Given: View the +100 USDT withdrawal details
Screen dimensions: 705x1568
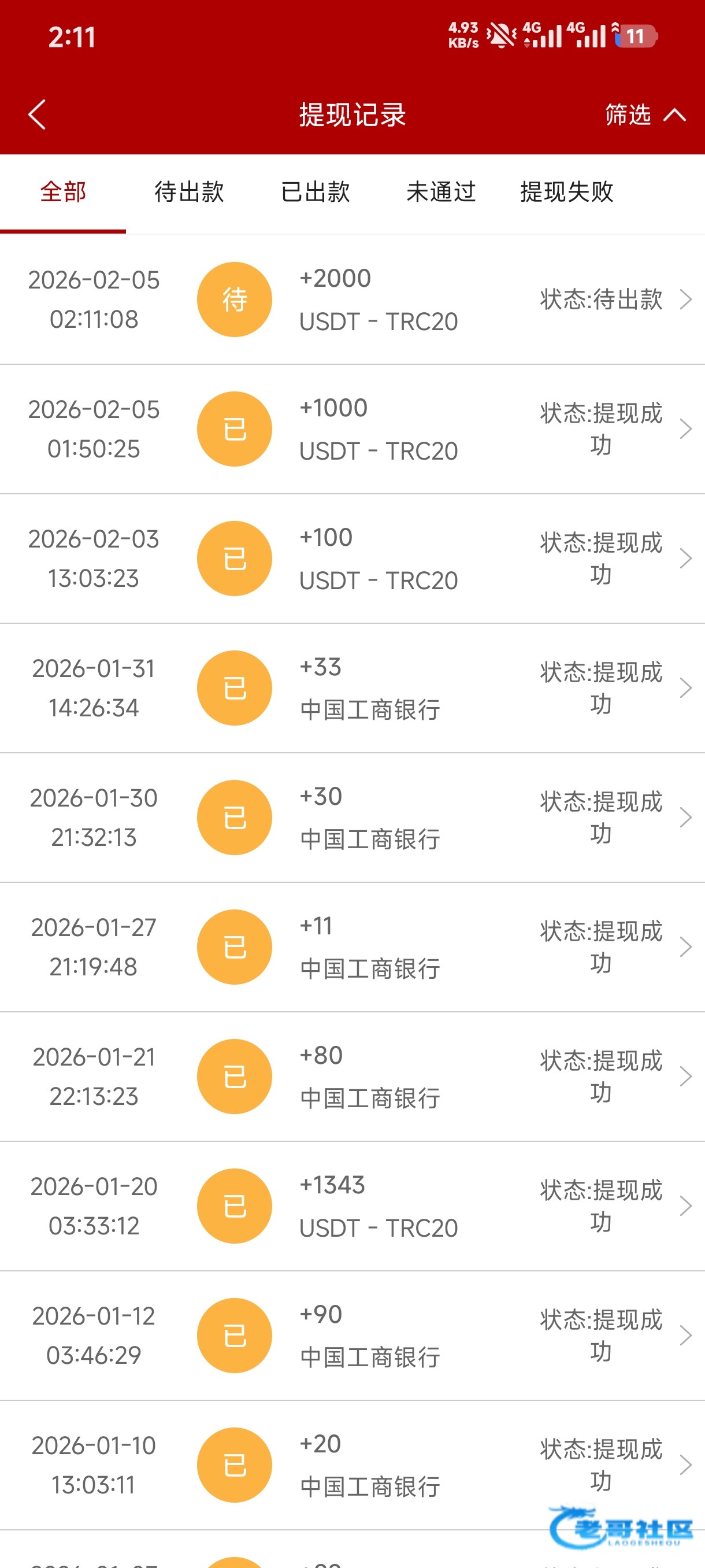Looking at the screenshot, I should click(352, 559).
